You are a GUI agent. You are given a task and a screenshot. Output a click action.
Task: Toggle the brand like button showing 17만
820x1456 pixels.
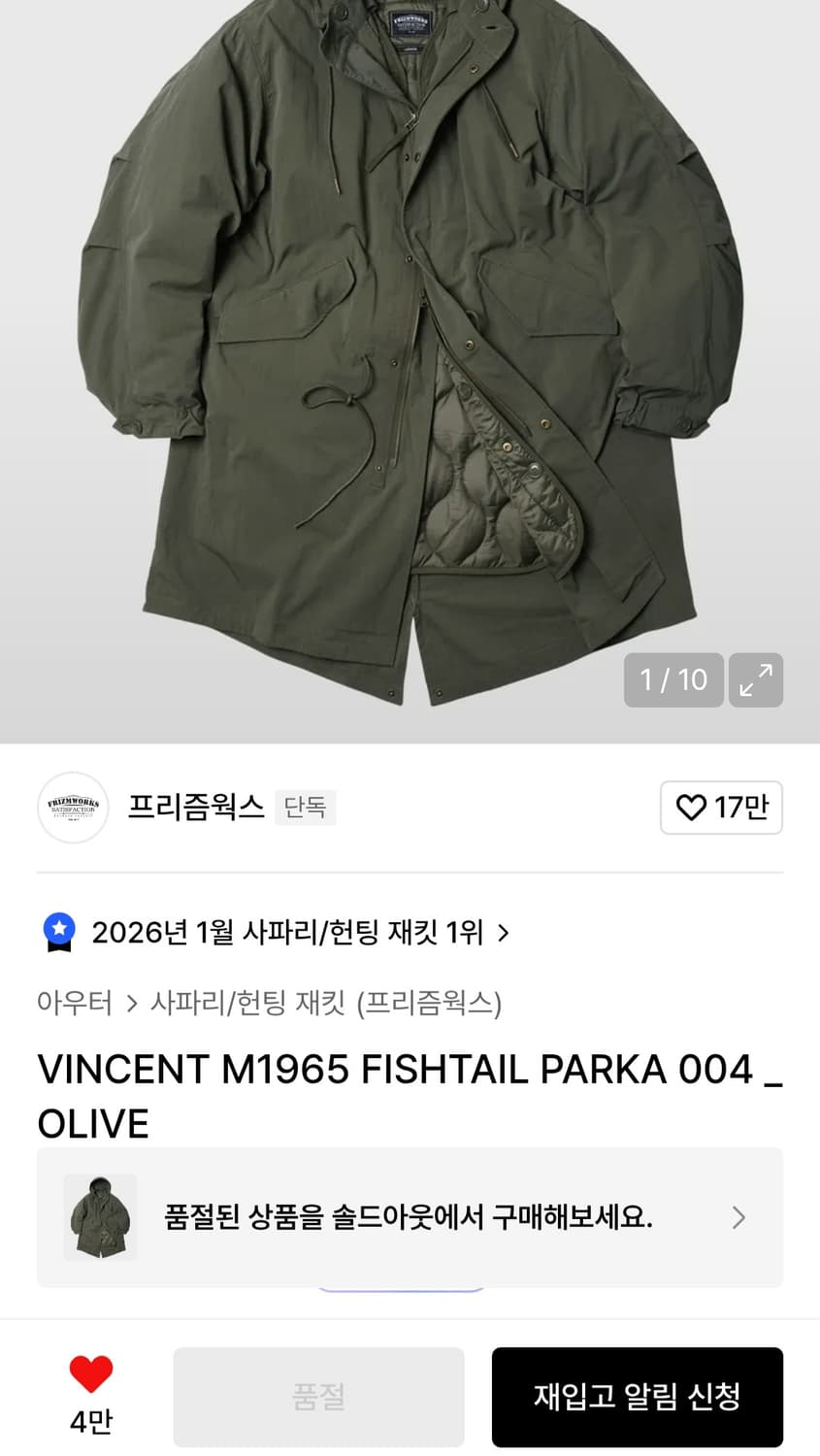(721, 807)
